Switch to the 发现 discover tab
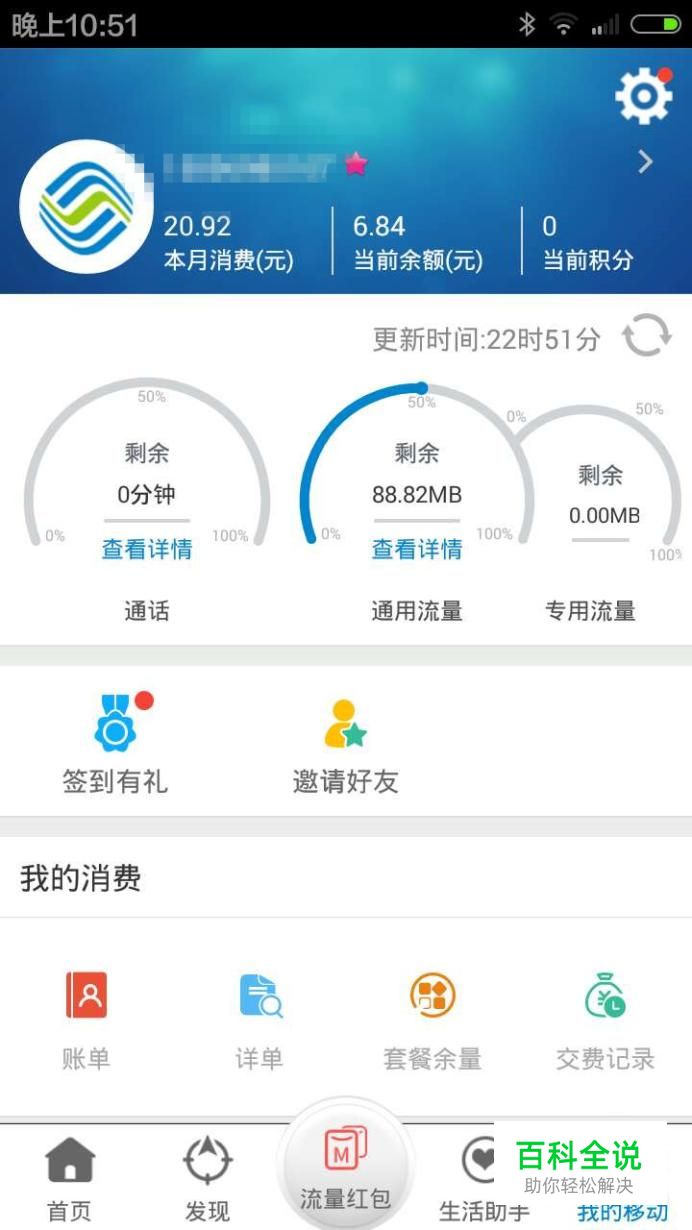Viewport: 692px width, 1230px height. tap(208, 1180)
